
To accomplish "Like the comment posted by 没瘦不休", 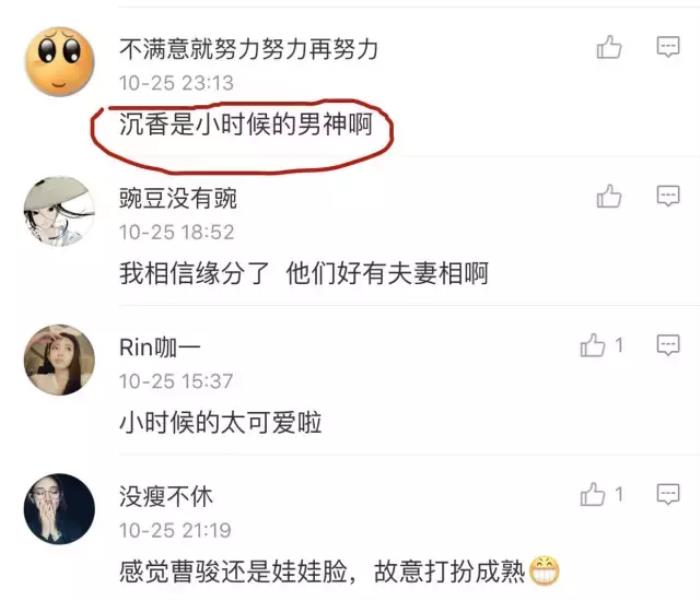I will [594, 494].
